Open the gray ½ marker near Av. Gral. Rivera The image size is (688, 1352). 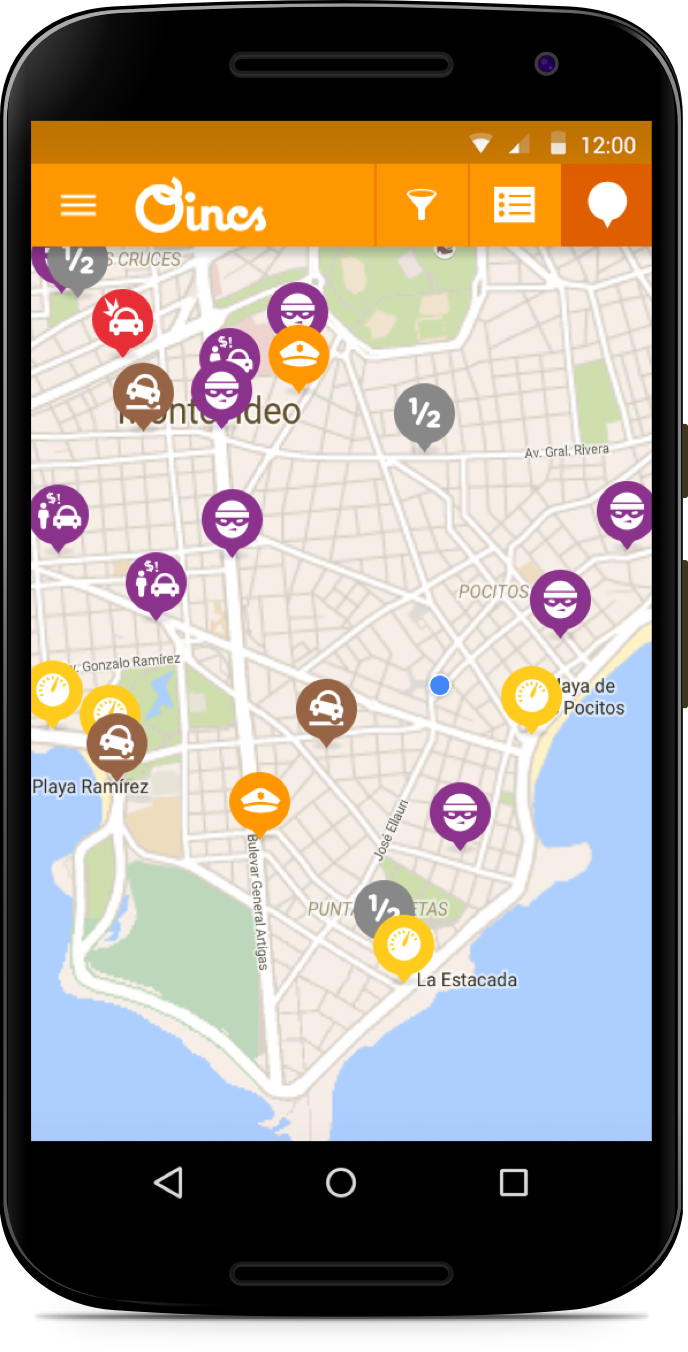pos(425,412)
